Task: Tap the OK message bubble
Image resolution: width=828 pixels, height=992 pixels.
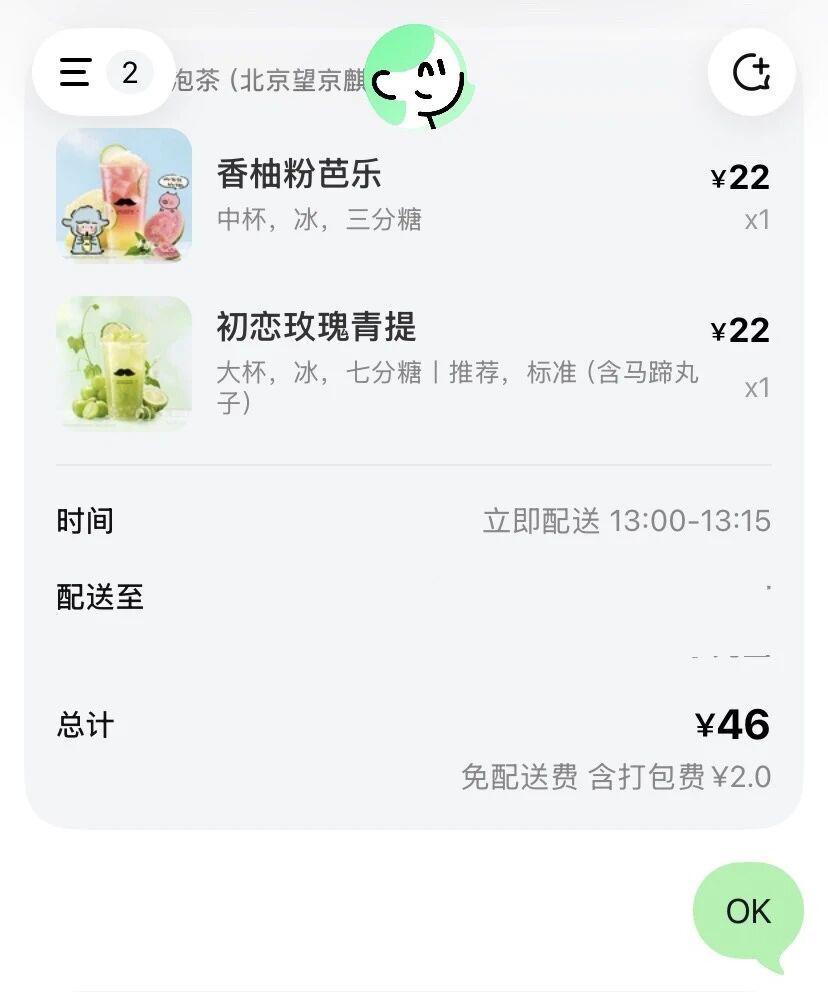Action: (x=748, y=911)
